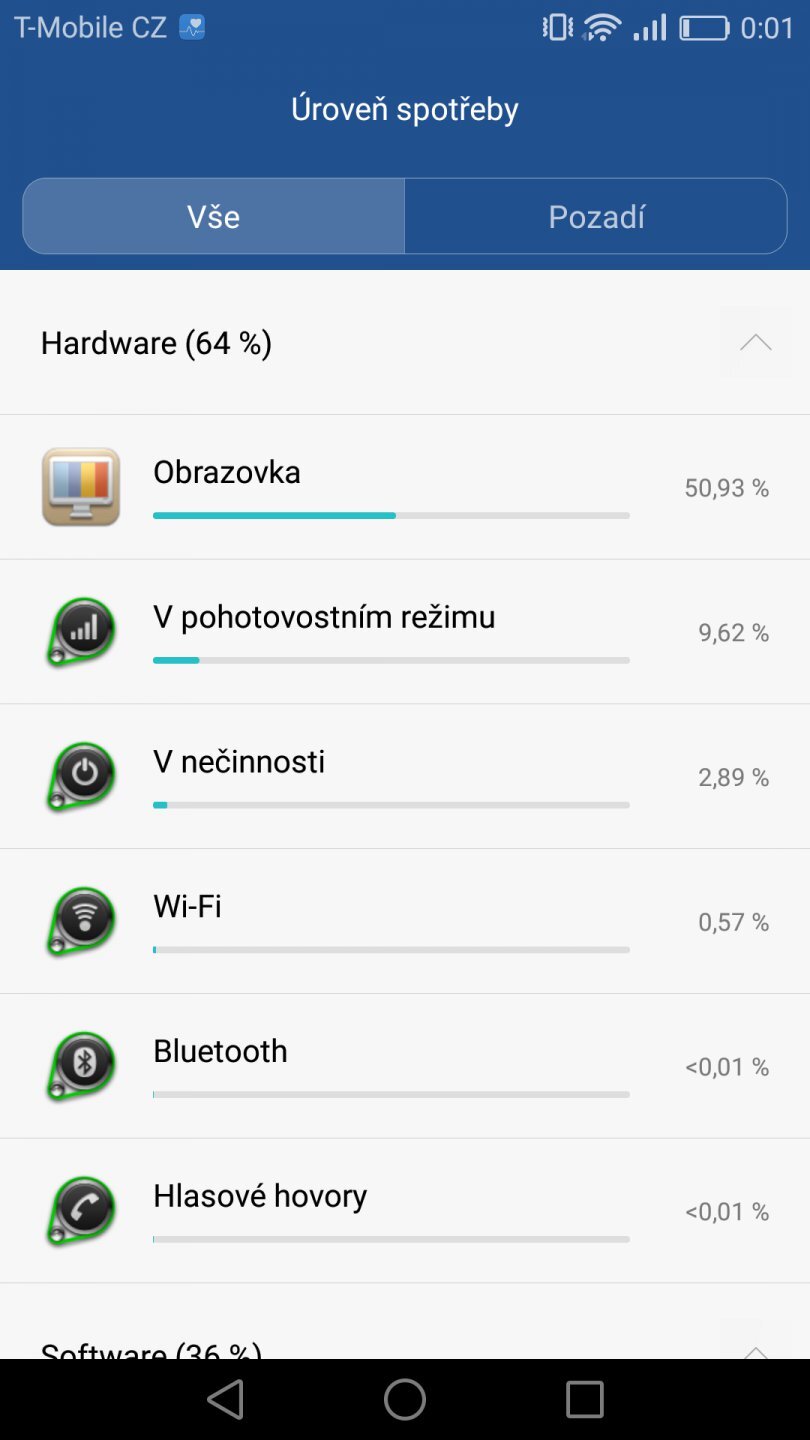The height and width of the screenshot is (1440, 810).
Task: Select the Obrazovka display icon
Action: [80, 487]
